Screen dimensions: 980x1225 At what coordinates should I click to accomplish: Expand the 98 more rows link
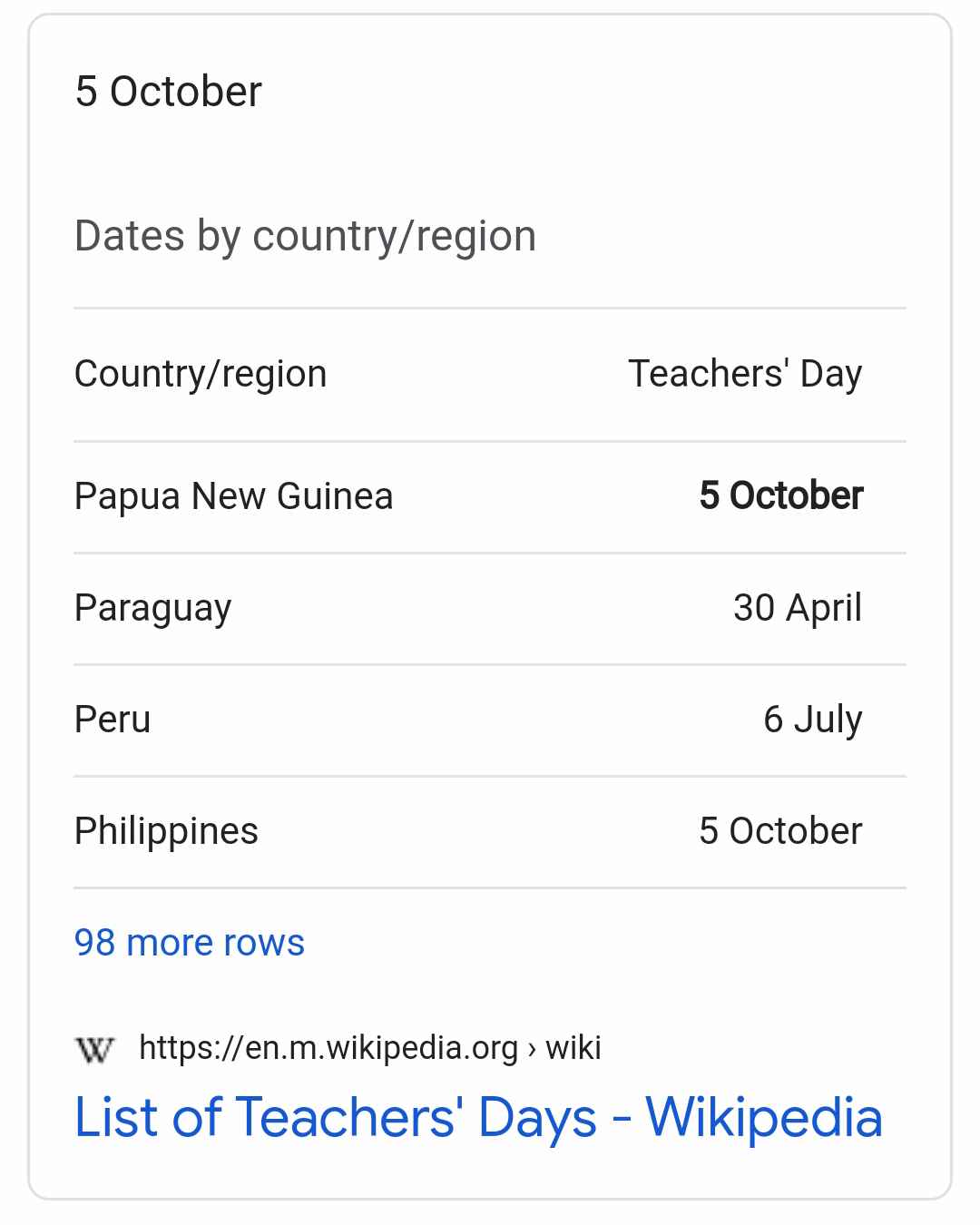coord(189,943)
